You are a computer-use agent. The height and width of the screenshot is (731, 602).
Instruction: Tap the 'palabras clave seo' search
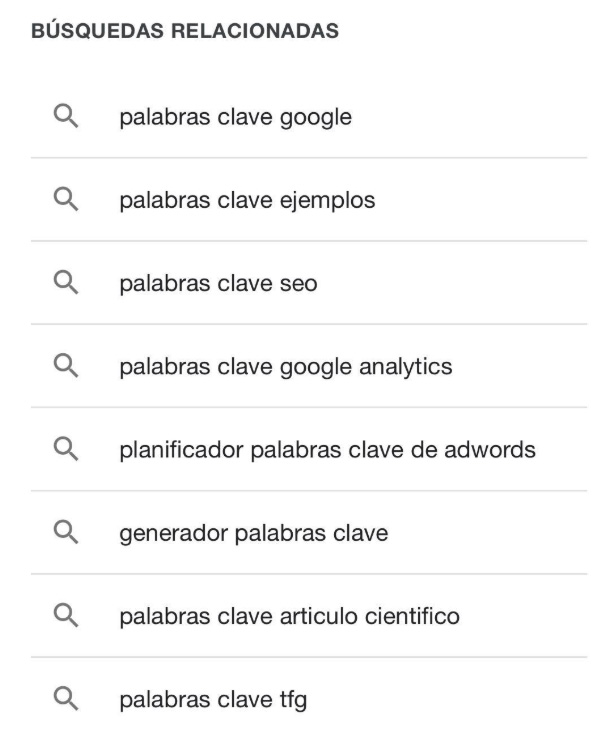pos(218,284)
